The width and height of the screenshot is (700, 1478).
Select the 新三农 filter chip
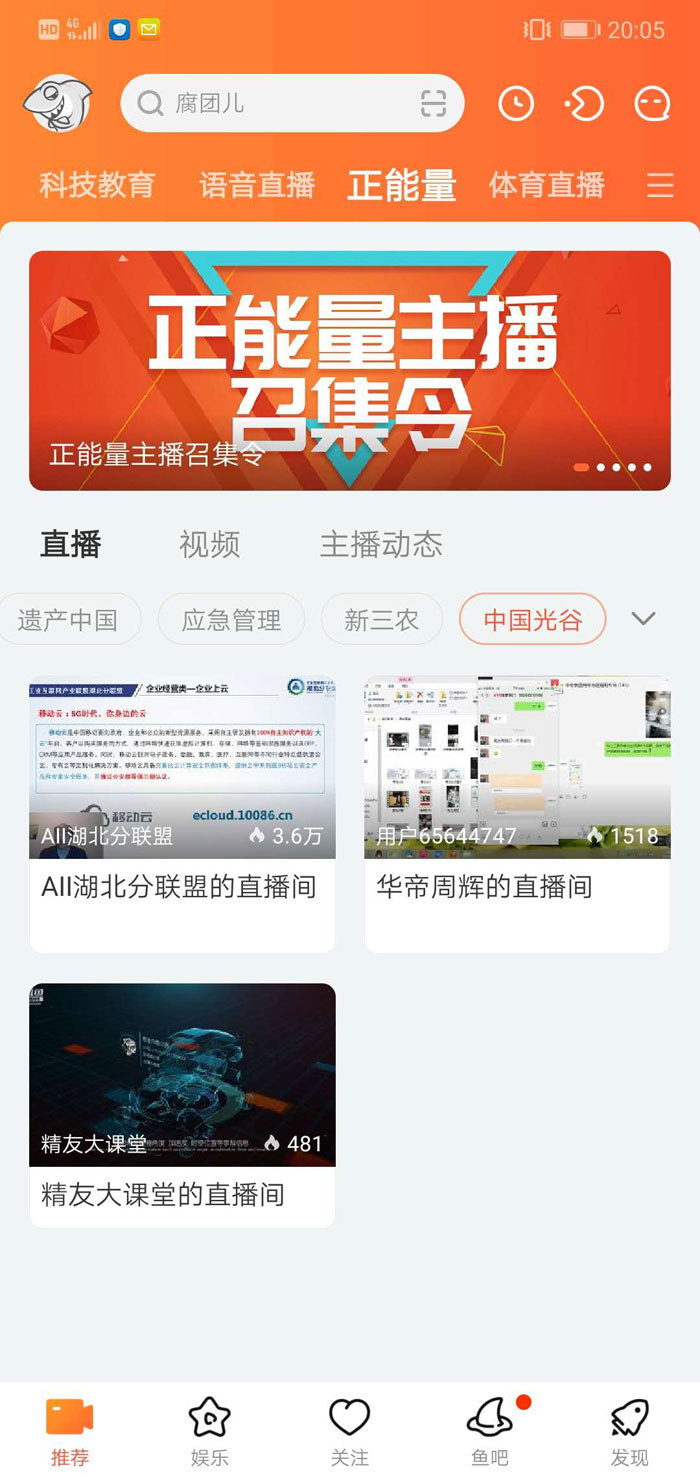click(x=381, y=620)
